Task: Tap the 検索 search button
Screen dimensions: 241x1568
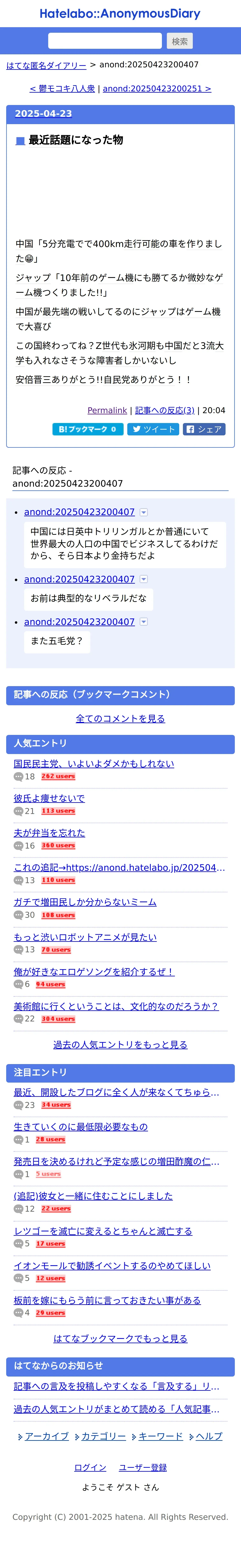Action: click(x=180, y=41)
